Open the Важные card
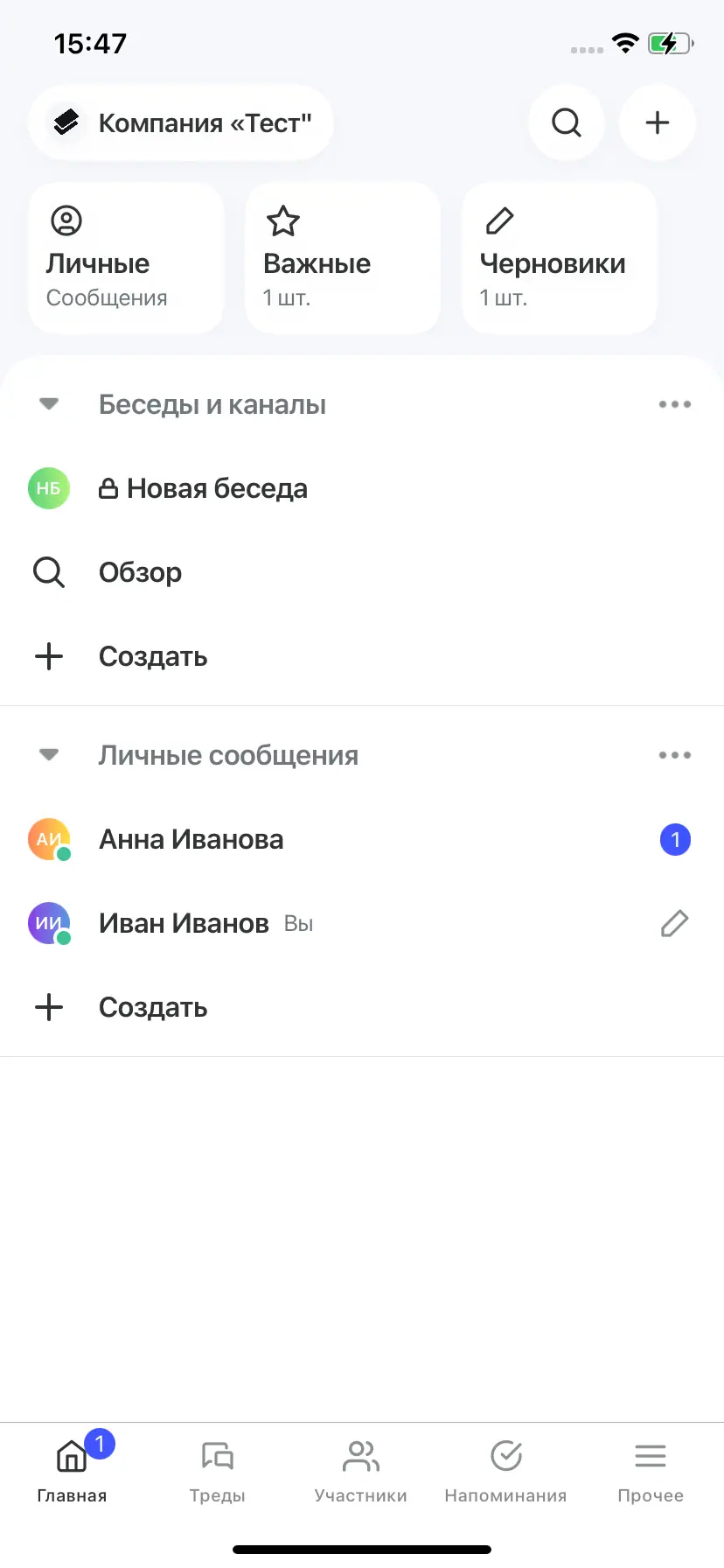The width and height of the screenshot is (724, 1568). click(342, 258)
